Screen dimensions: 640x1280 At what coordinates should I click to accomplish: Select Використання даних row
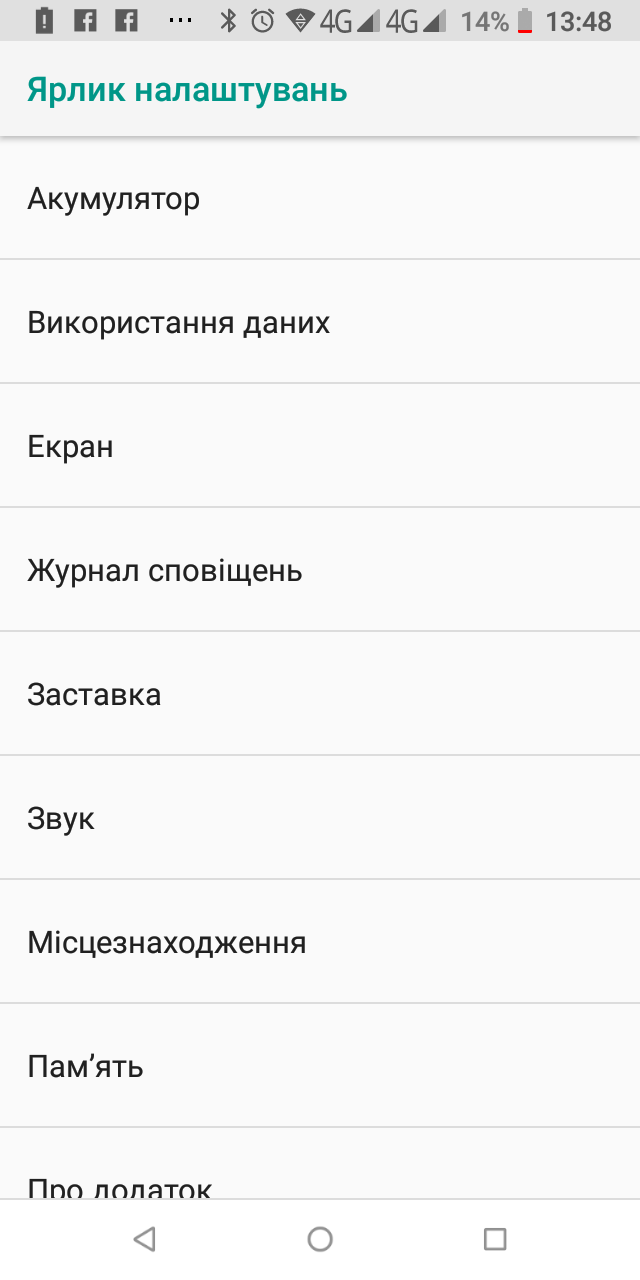[179, 323]
